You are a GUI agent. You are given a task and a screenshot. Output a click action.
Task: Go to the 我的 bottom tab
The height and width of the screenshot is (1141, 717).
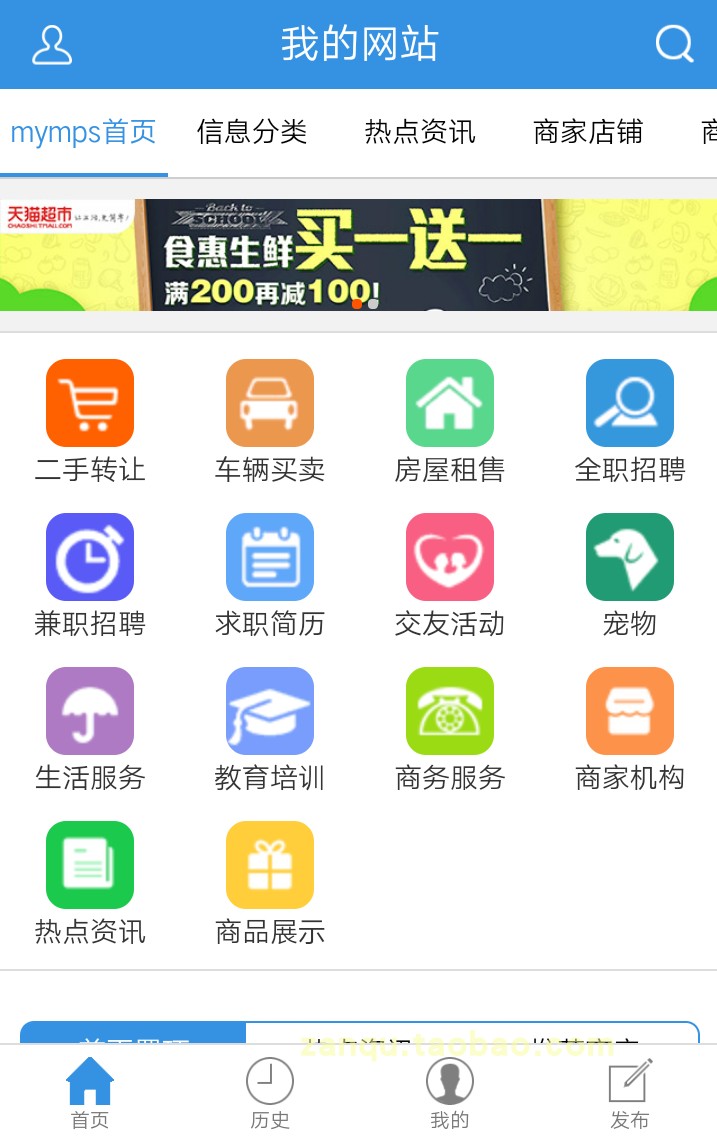coord(450,1093)
